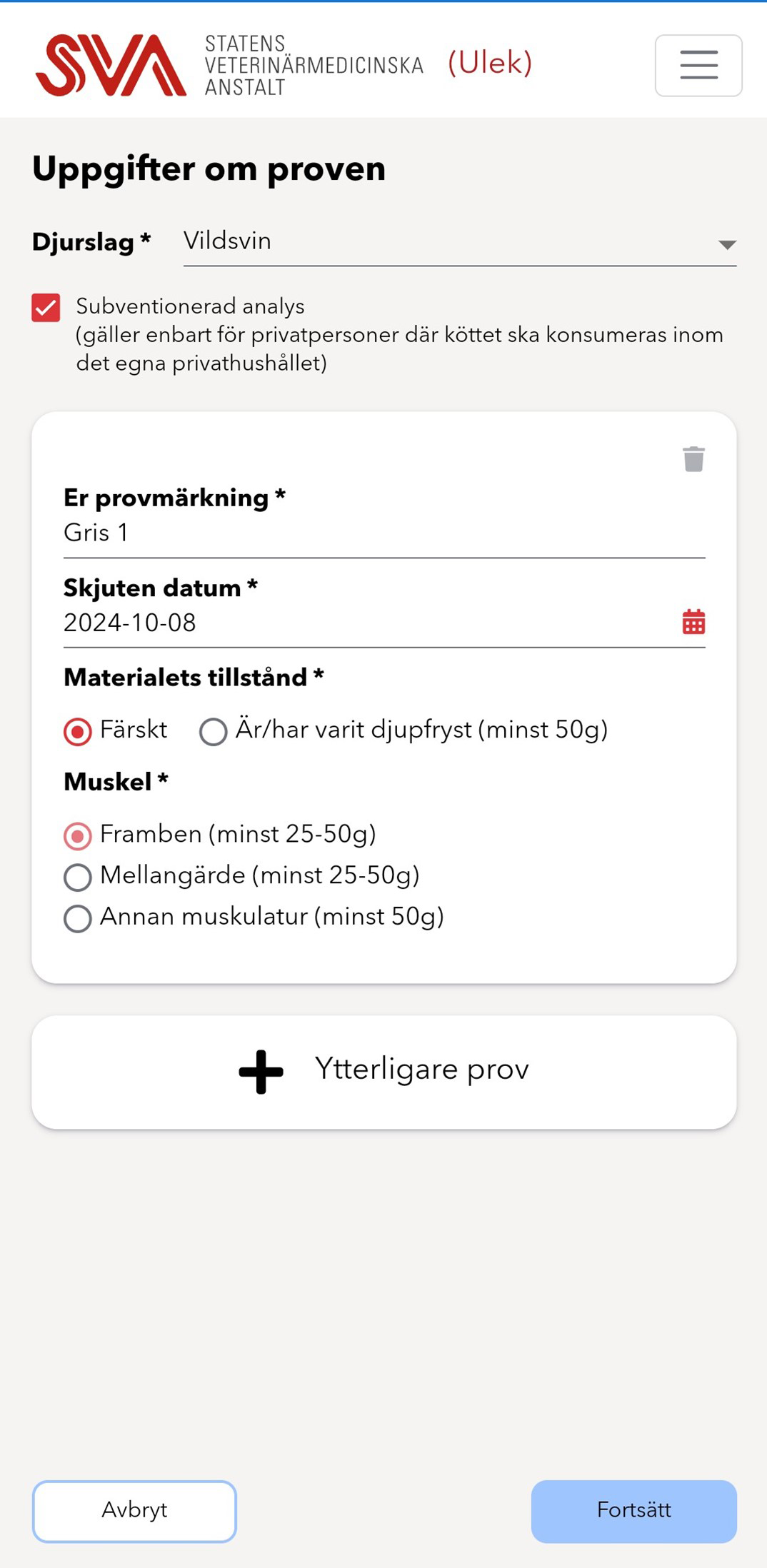Open the hamburger menu
The width and height of the screenshot is (767, 1568).
tap(698, 65)
